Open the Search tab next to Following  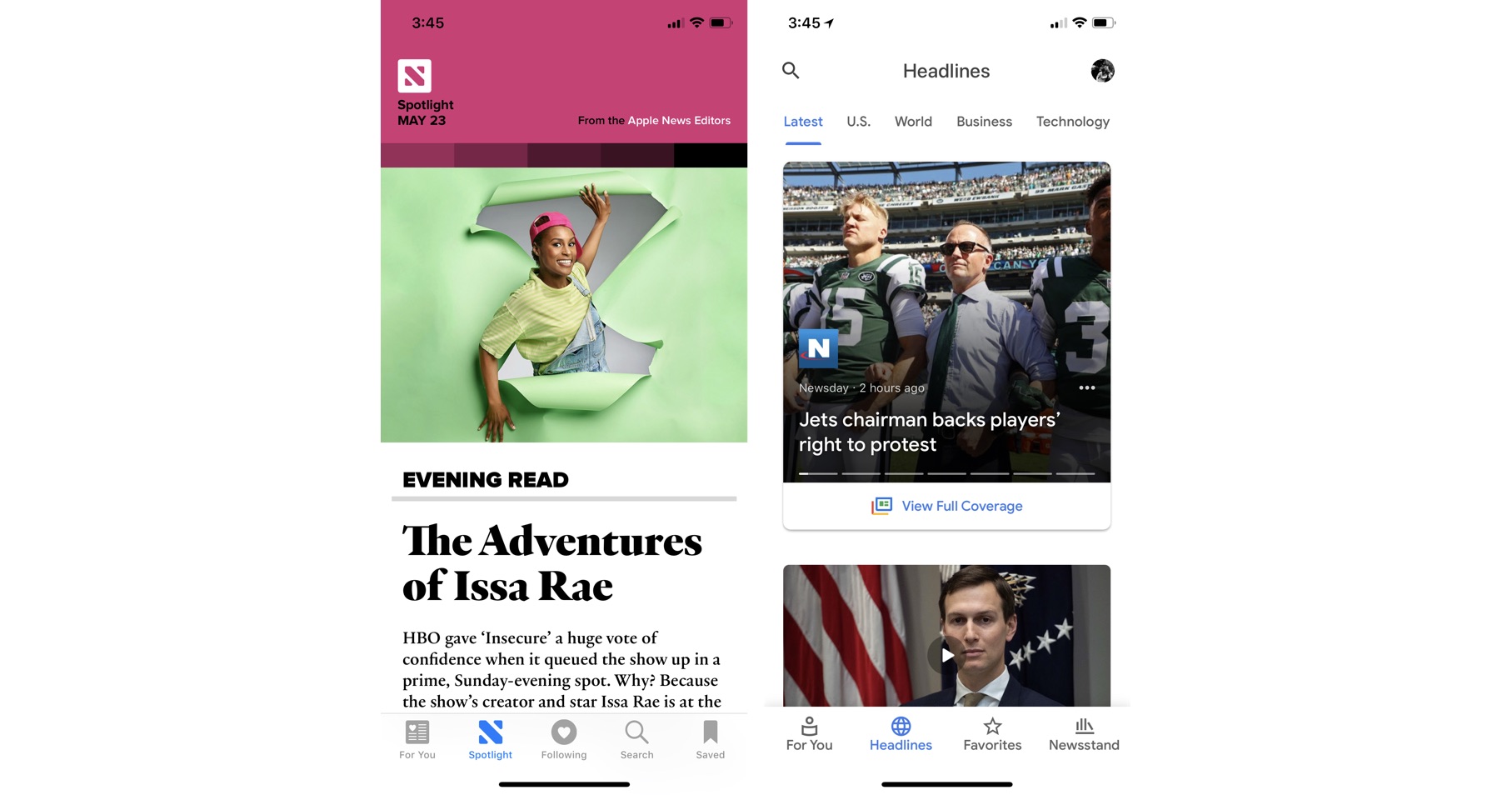[636, 739]
